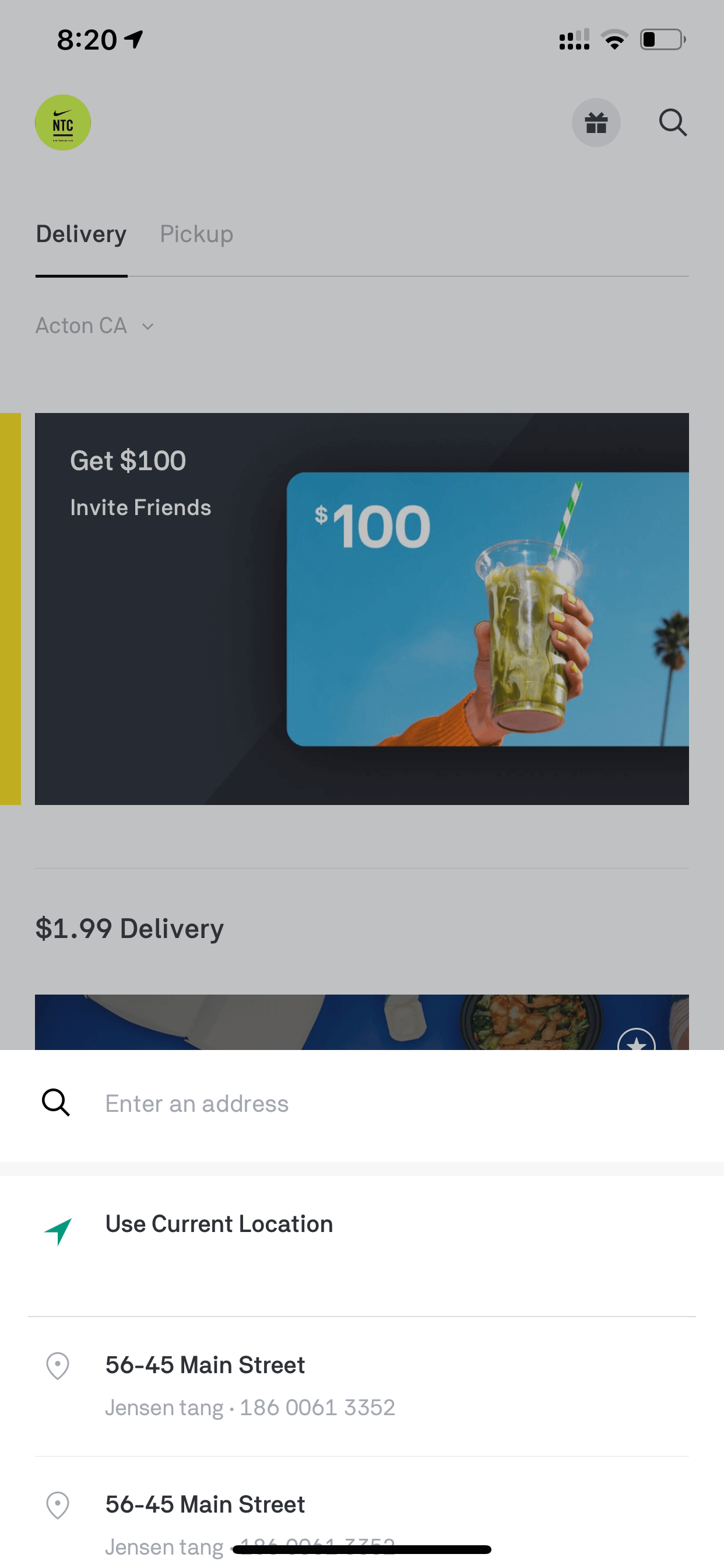Expand the Acton CA location dropdown
Screen dimensions: 724x1568
95,325
